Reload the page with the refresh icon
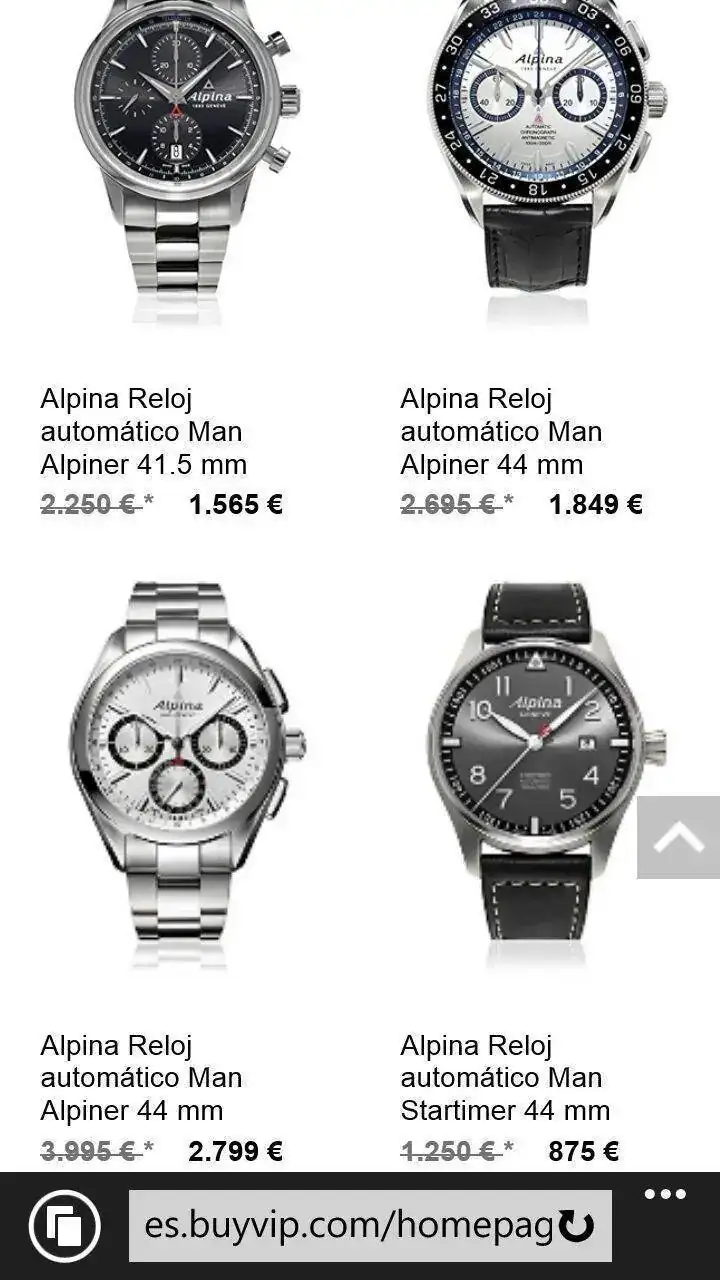Viewport: 720px width, 1280px height. pyautogui.click(x=577, y=1226)
